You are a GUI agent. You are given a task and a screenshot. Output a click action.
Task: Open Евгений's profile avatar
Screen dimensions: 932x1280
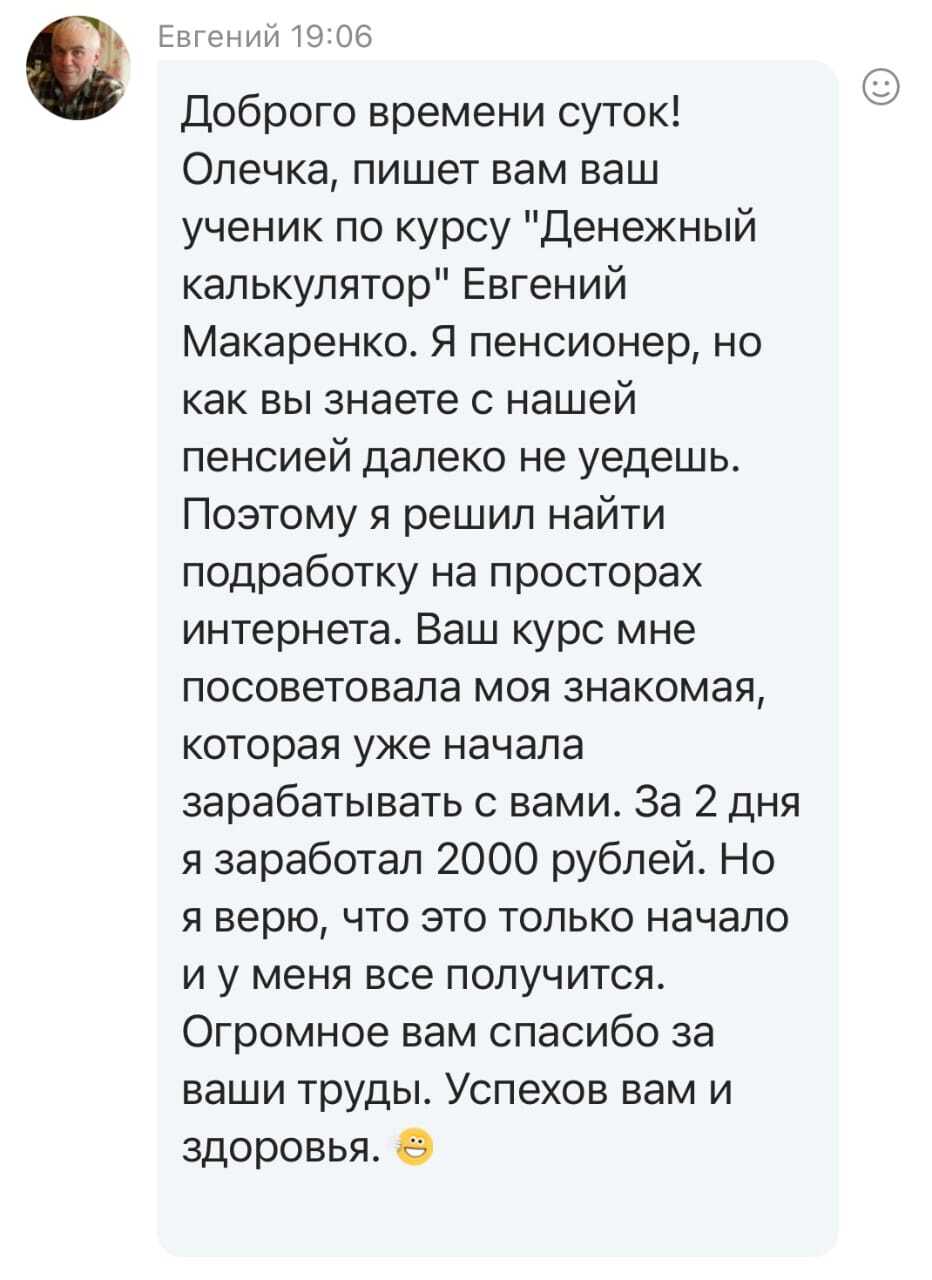pyautogui.click(x=77, y=69)
